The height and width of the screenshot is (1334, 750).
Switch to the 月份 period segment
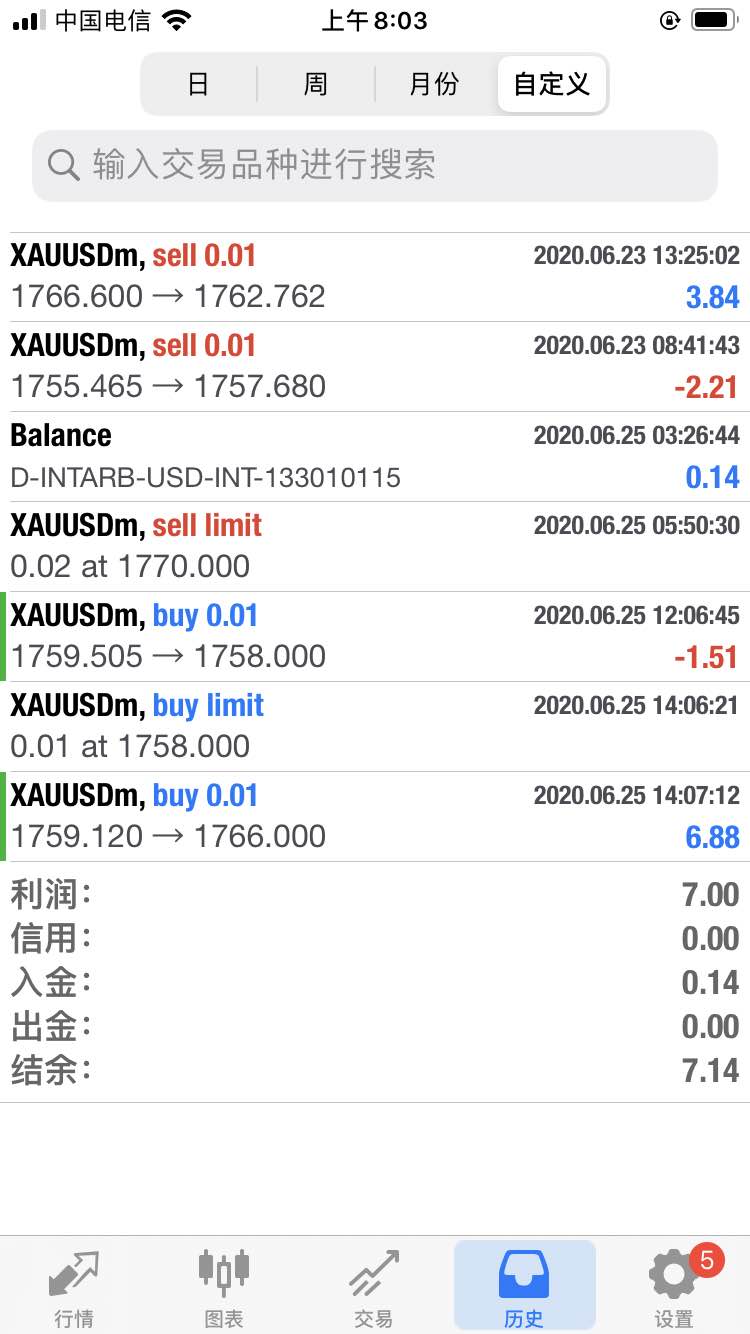click(434, 84)
